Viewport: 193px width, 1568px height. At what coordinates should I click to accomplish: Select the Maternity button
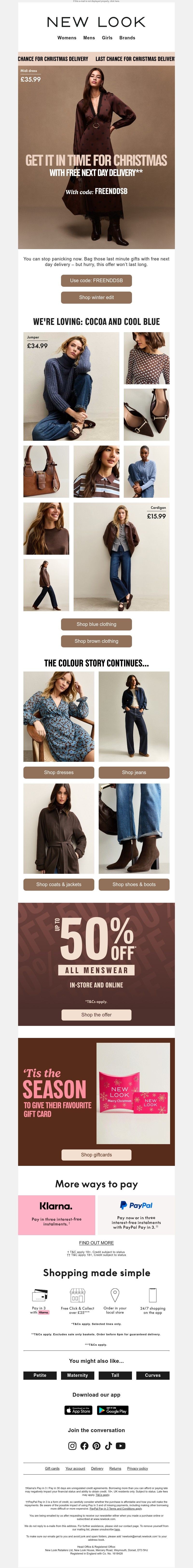point(77,1375)
